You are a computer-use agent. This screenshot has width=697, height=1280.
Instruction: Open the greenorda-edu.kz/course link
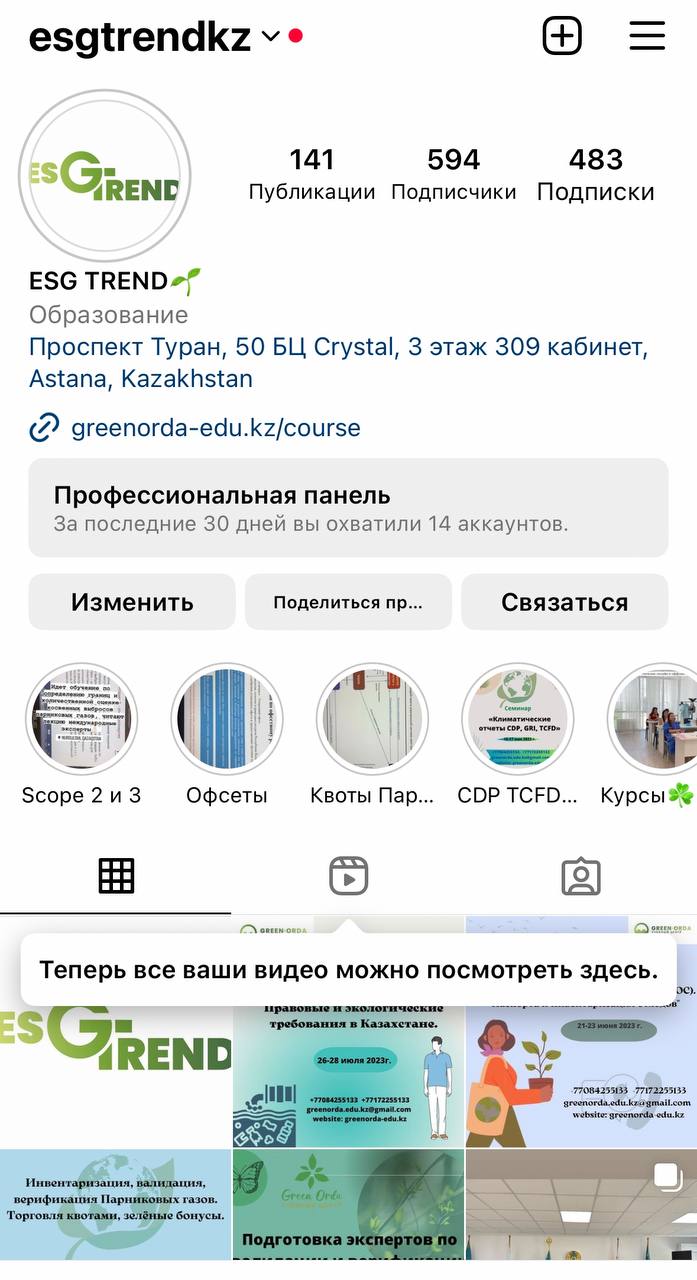click(x=215, y=429)
